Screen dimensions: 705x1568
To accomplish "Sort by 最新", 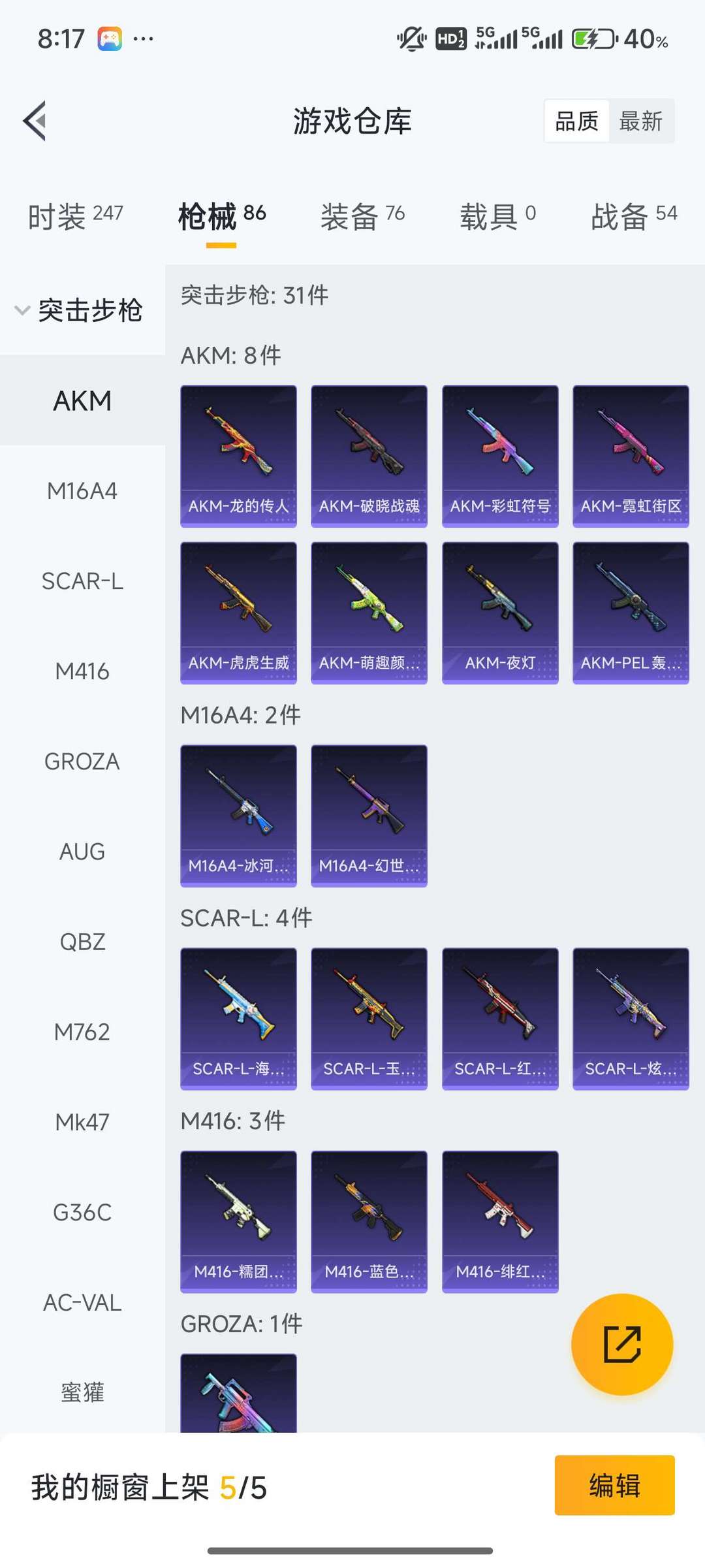I will tap(641, 121).
